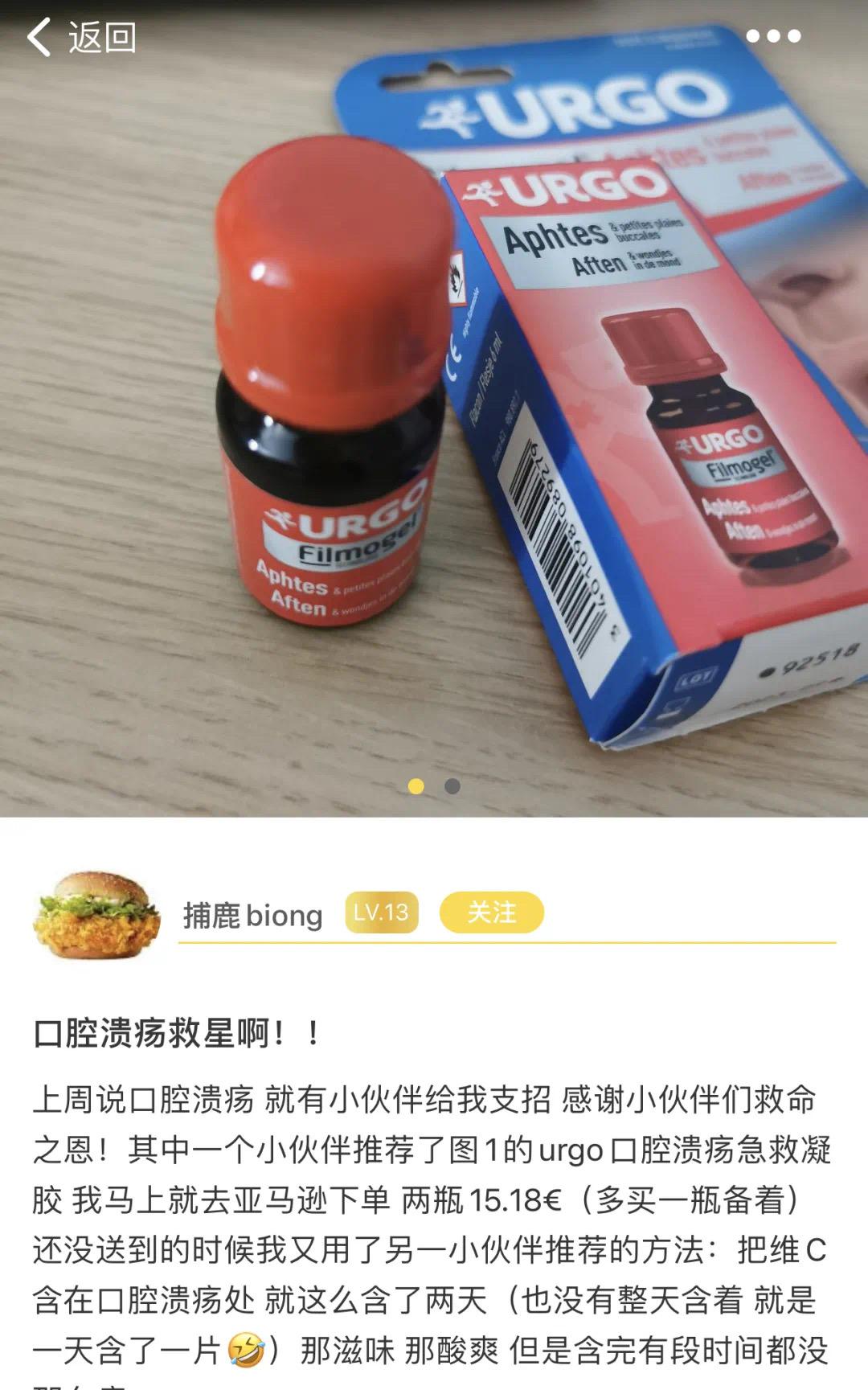The image size is (868, 1390).
Task: Open the username 捕鹿 biong profile
Action: click(x=252, y=915)
